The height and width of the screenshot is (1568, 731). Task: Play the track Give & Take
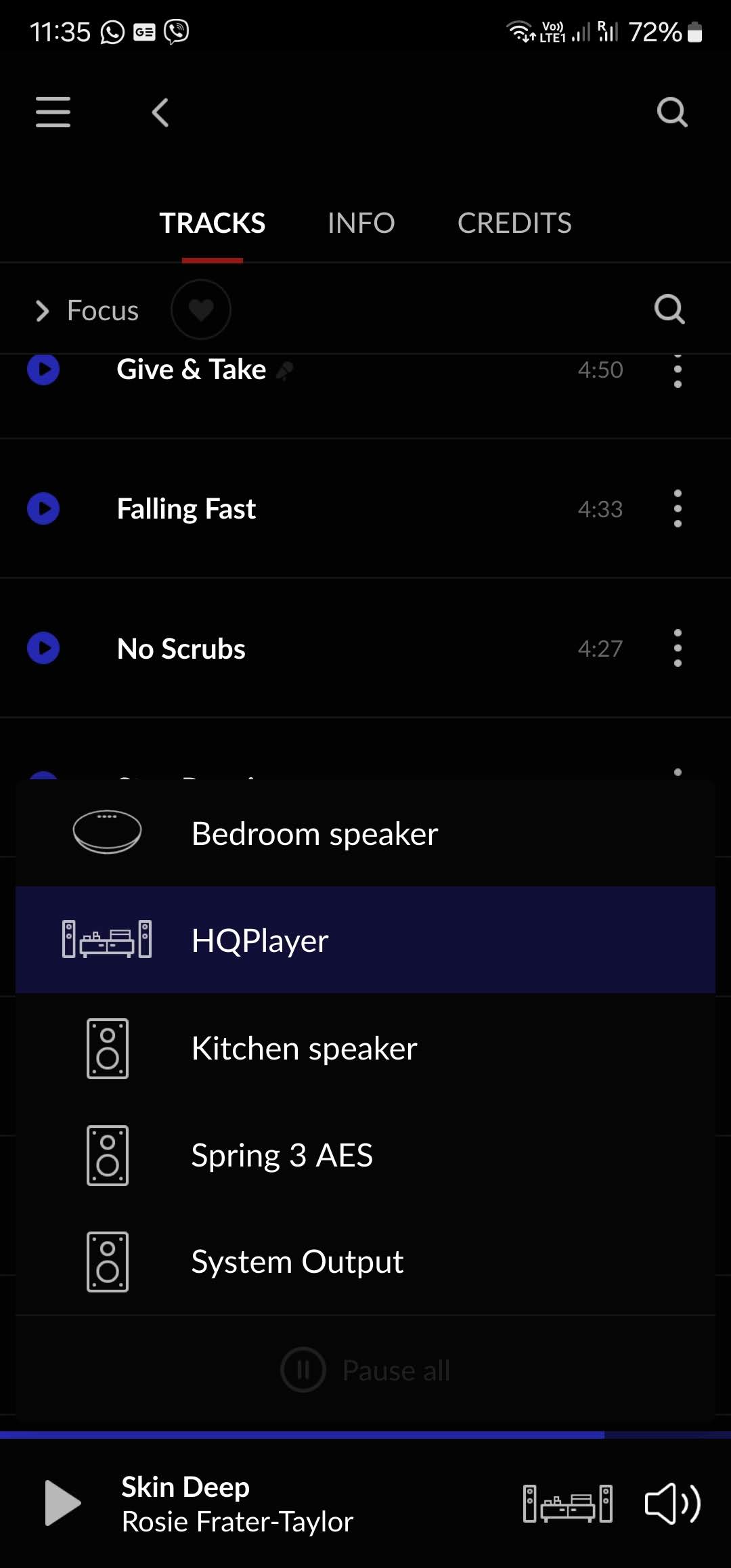(x=43, y=369)
